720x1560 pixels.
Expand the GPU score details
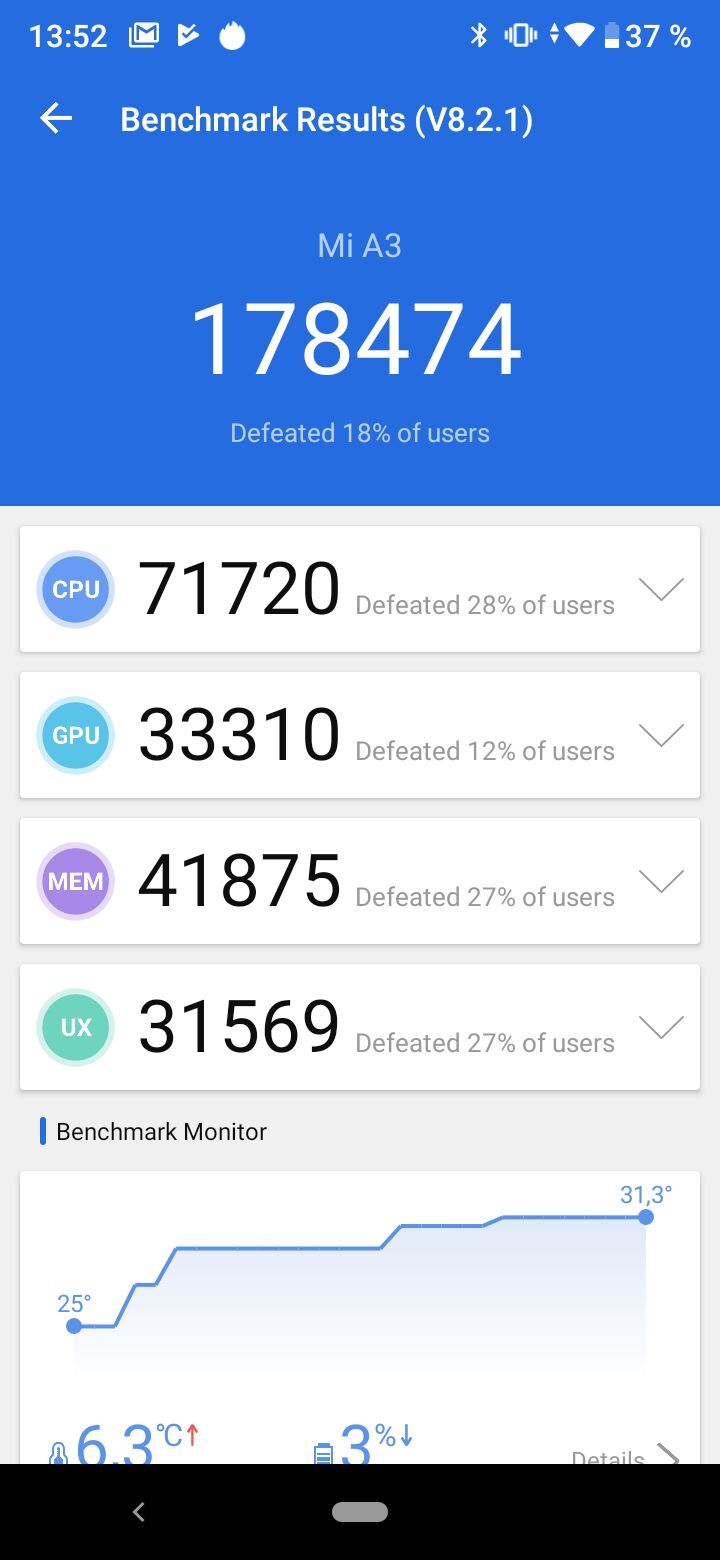click(661, 735)
